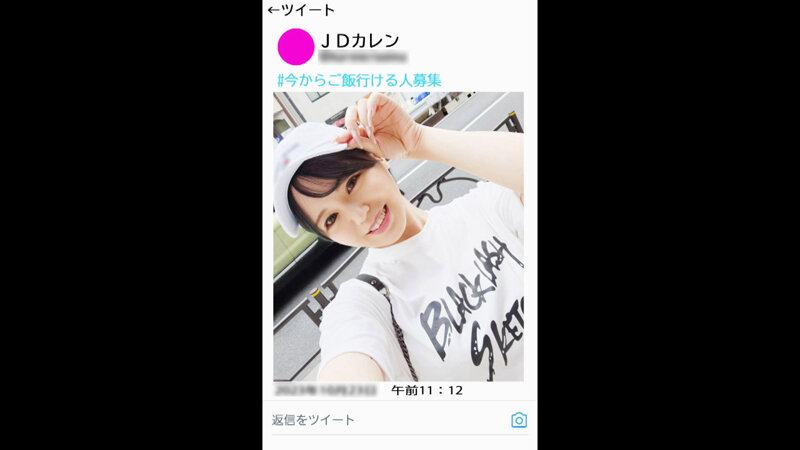Viewport: 800px width, 450px height.
Task: Attach a photo with the camera icon
Action: pyautogui.click(x=518, y=420)
